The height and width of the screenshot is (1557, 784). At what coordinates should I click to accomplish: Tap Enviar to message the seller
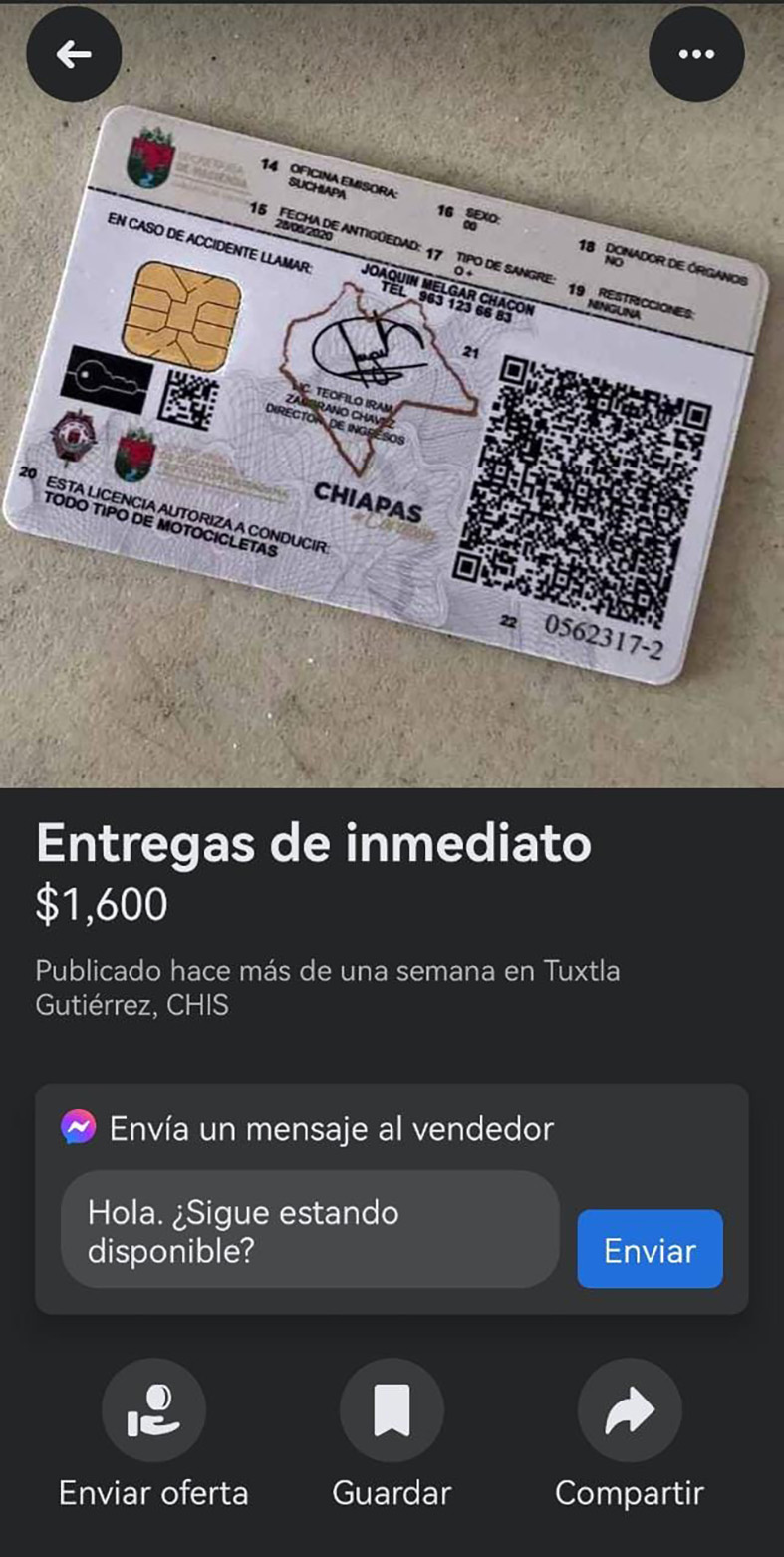[x=650, y=1249]
